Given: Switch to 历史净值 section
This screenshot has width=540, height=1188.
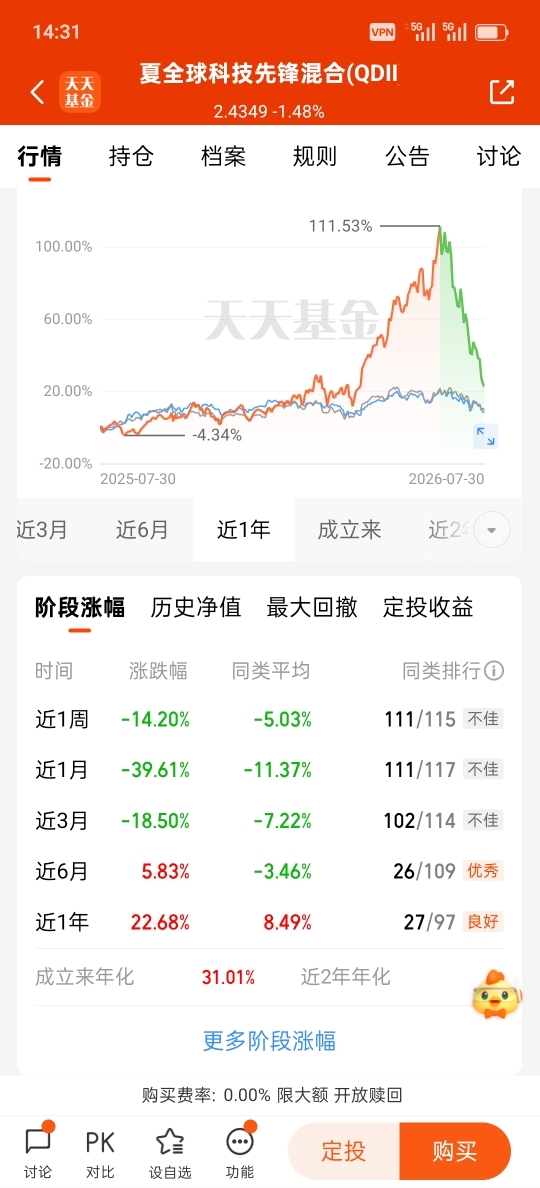Looking at the screenshot, I should point(196,607).
